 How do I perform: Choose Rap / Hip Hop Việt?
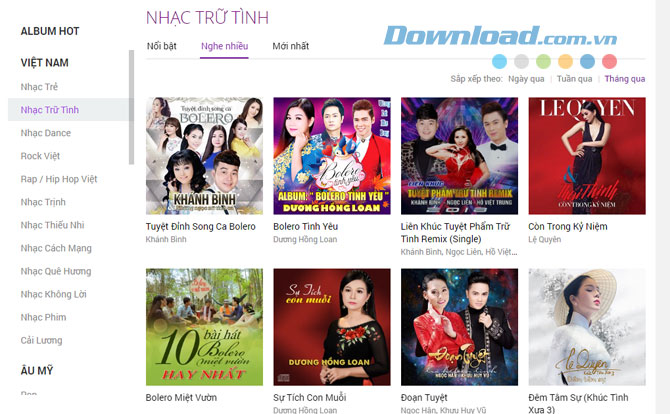(x=59, y=179)
